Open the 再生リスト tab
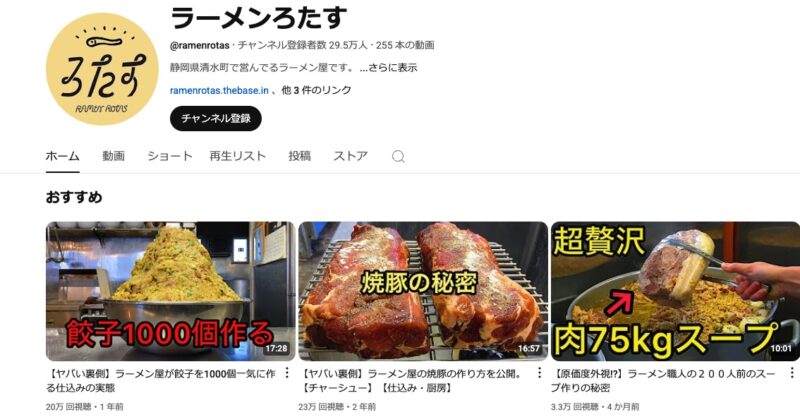This screenshot has width=800, height=417. click(x=237, y=156)
